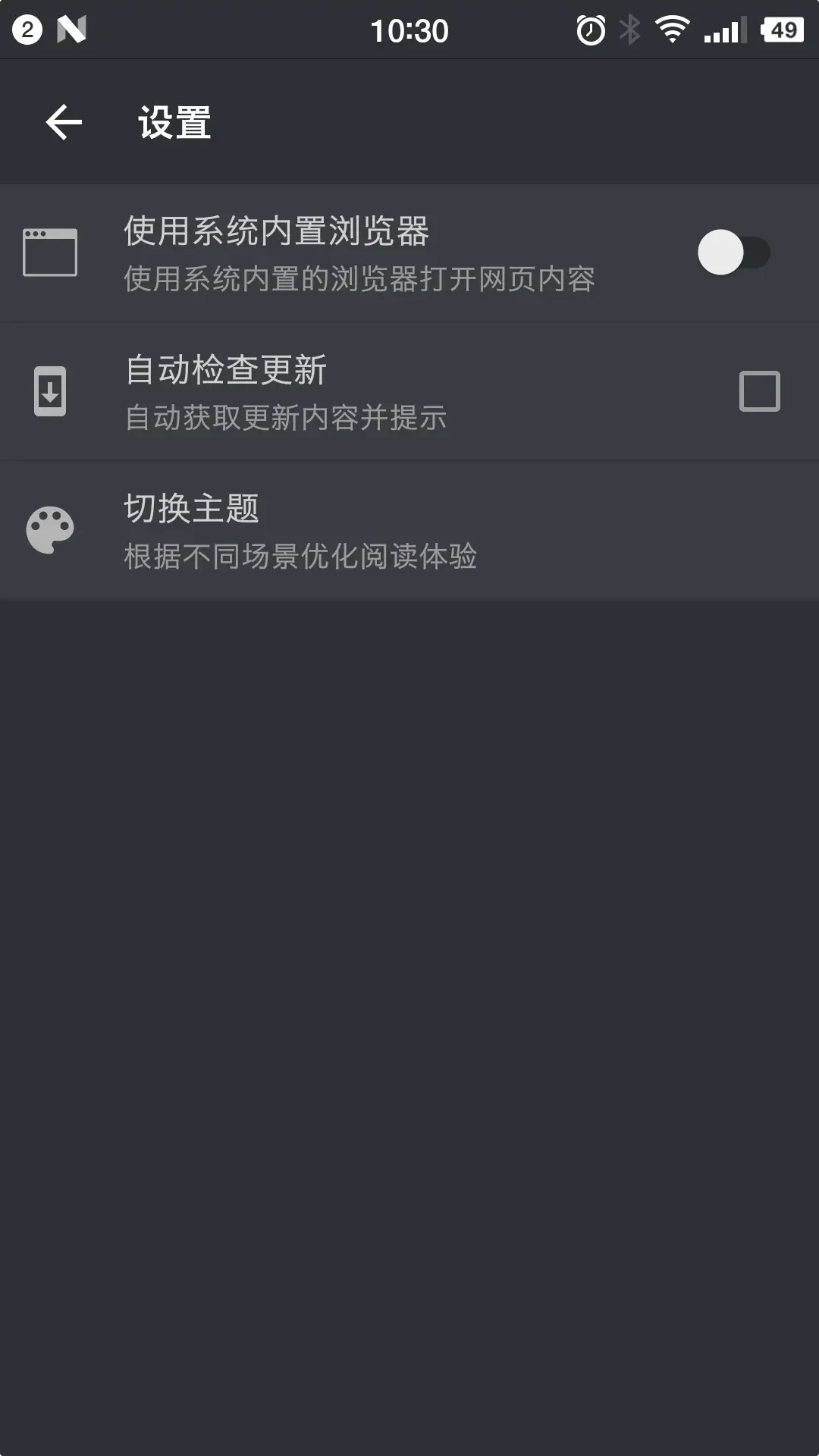Check the 自动检查更新 checkbox
819x1456 pixels.
[759, 391]
